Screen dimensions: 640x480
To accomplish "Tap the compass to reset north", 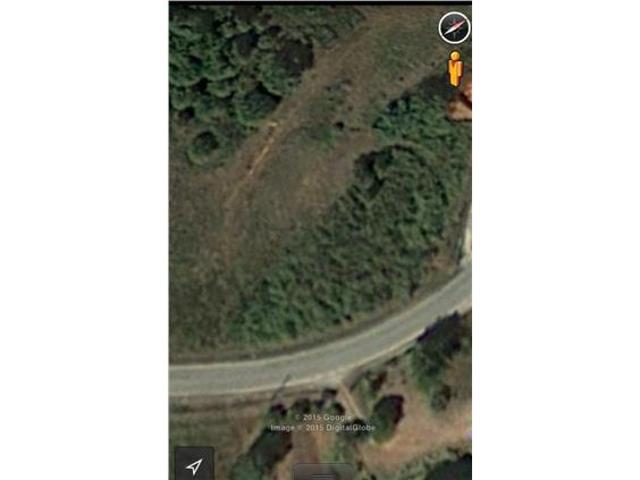I will click(x=454, y=28).
